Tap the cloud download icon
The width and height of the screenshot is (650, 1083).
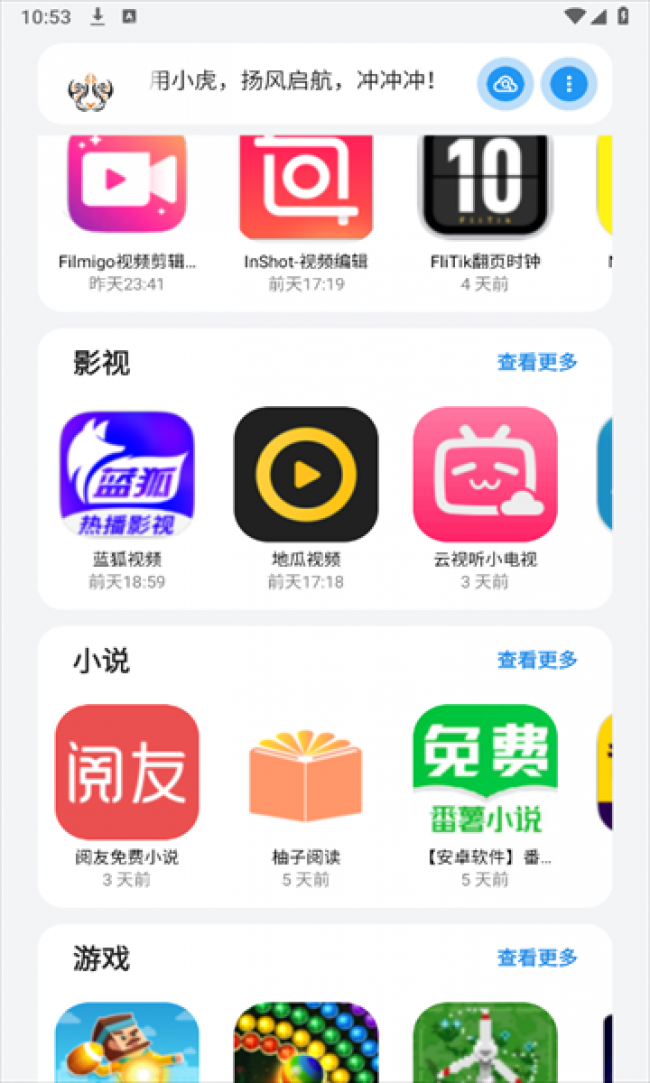[505, 84]
